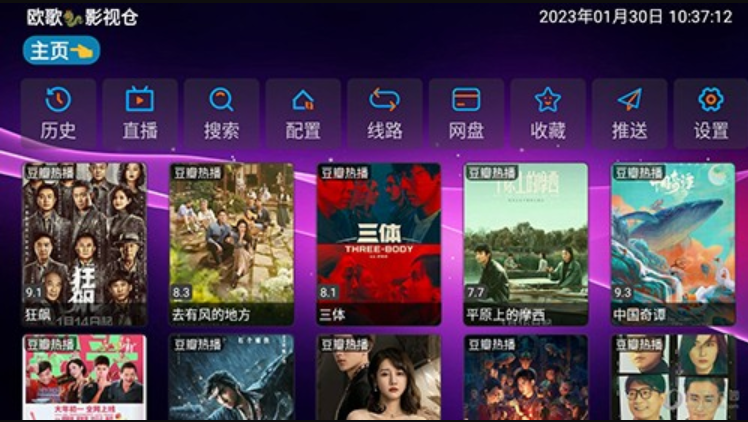The height and width of the screenshot is (422, 748).
Task: Open the 去有风的地方 show card
Action: coord(231,243)
